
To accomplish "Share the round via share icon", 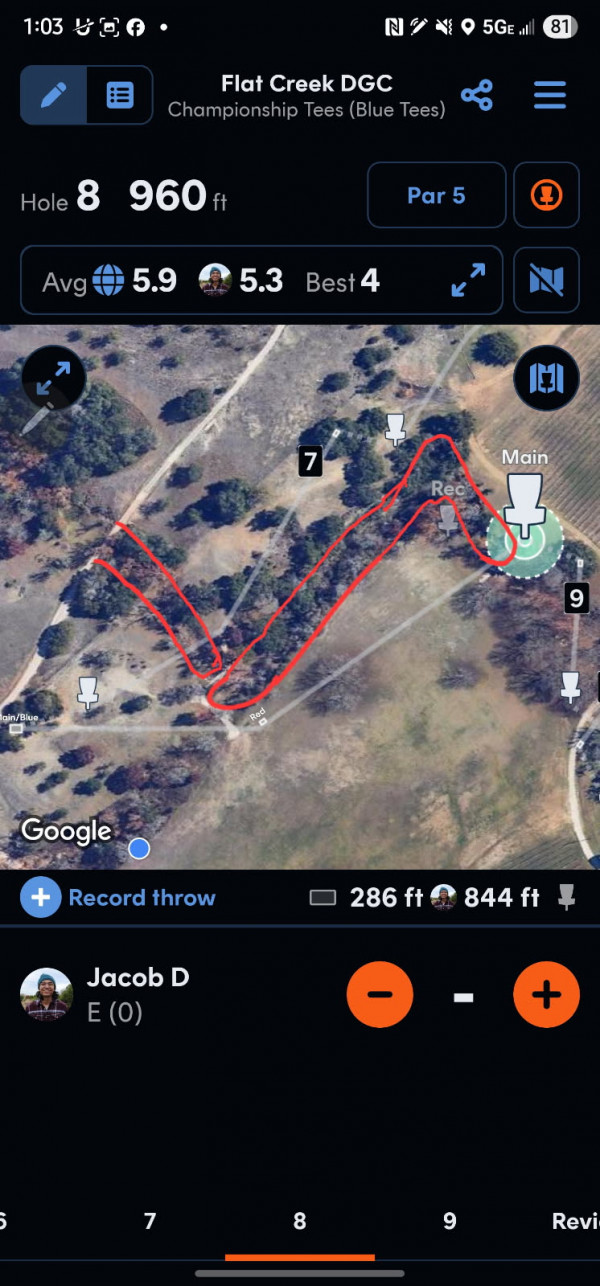I will click(477, 96).
